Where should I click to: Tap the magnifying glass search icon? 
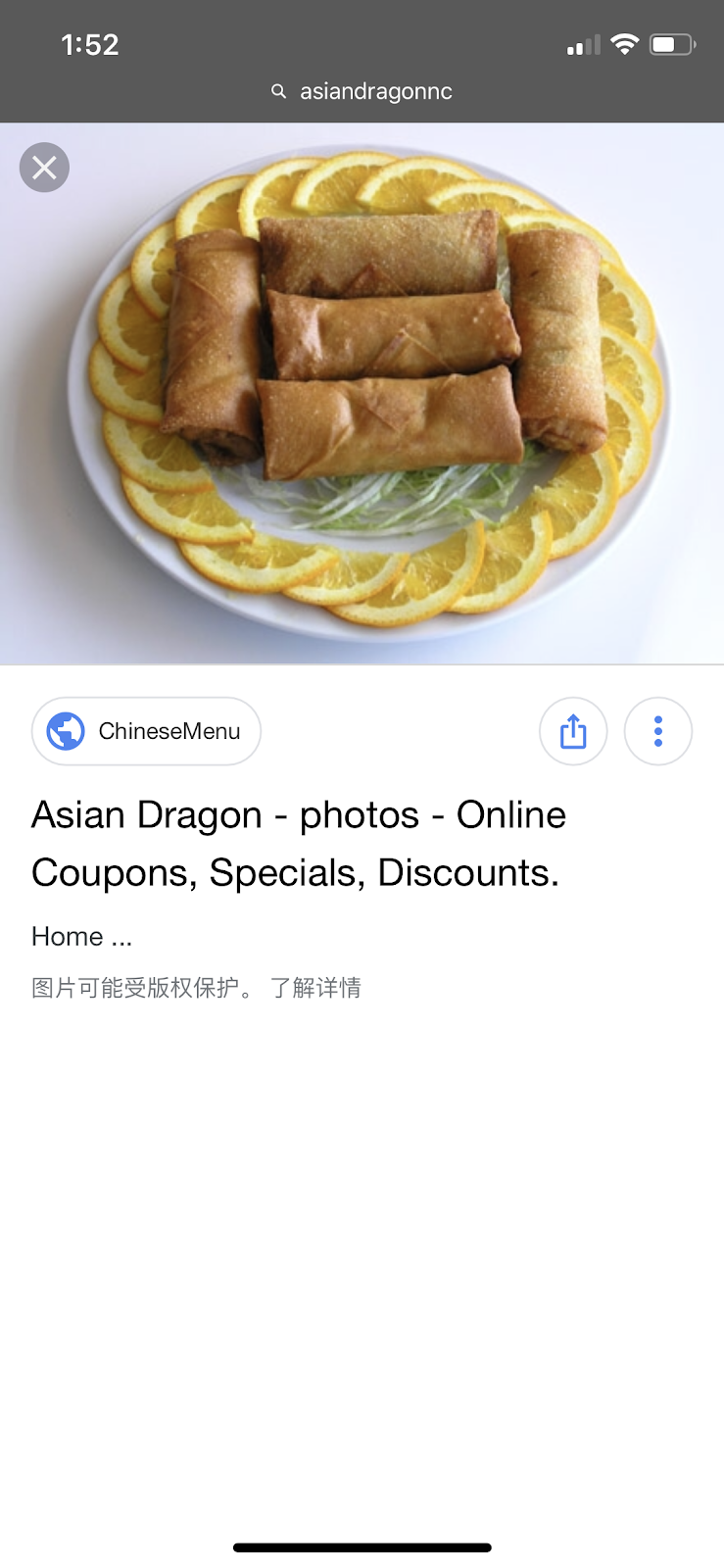click(x=278, y=91)
